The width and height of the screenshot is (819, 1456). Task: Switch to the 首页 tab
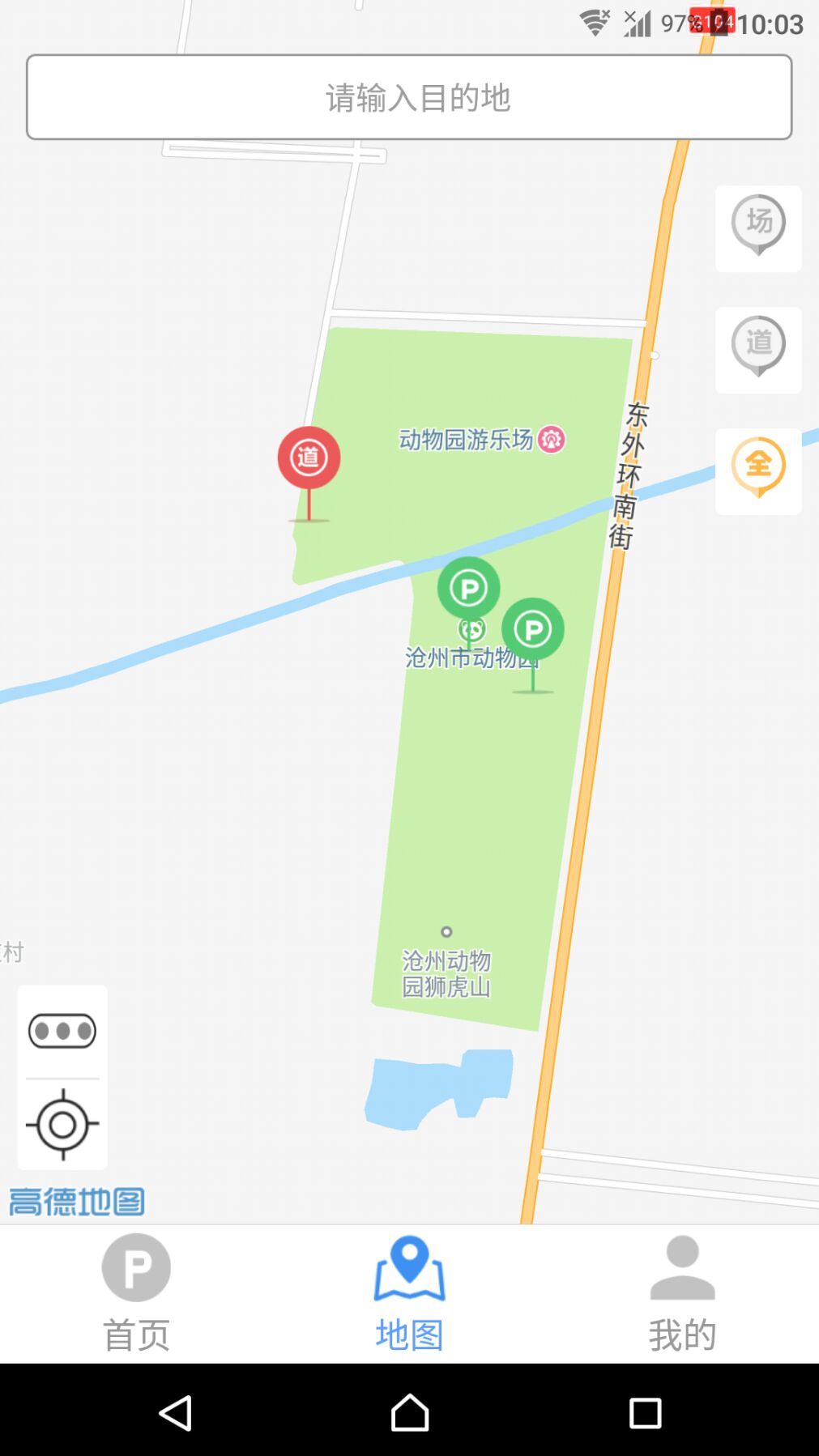(x=136, y=1293)
